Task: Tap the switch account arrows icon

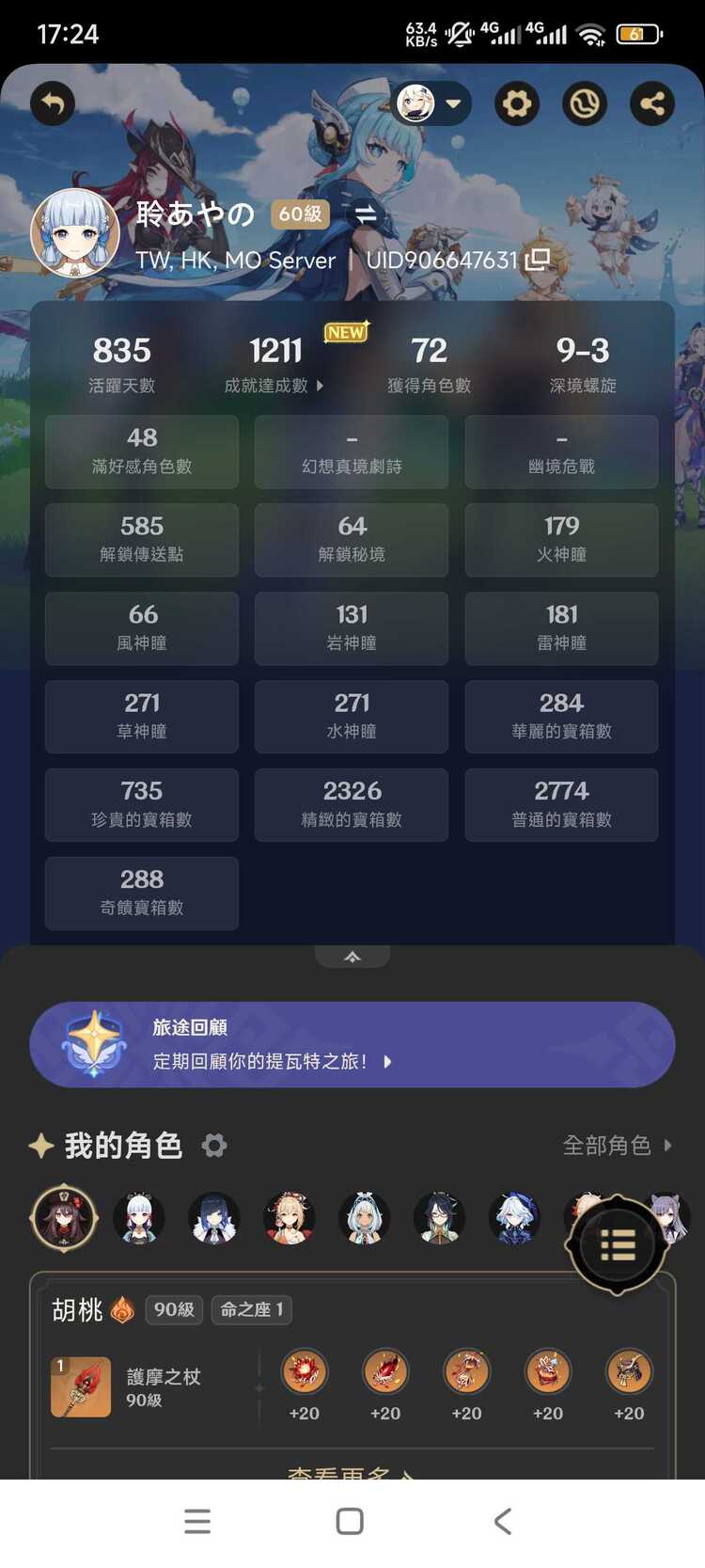Action: [366, 214]
